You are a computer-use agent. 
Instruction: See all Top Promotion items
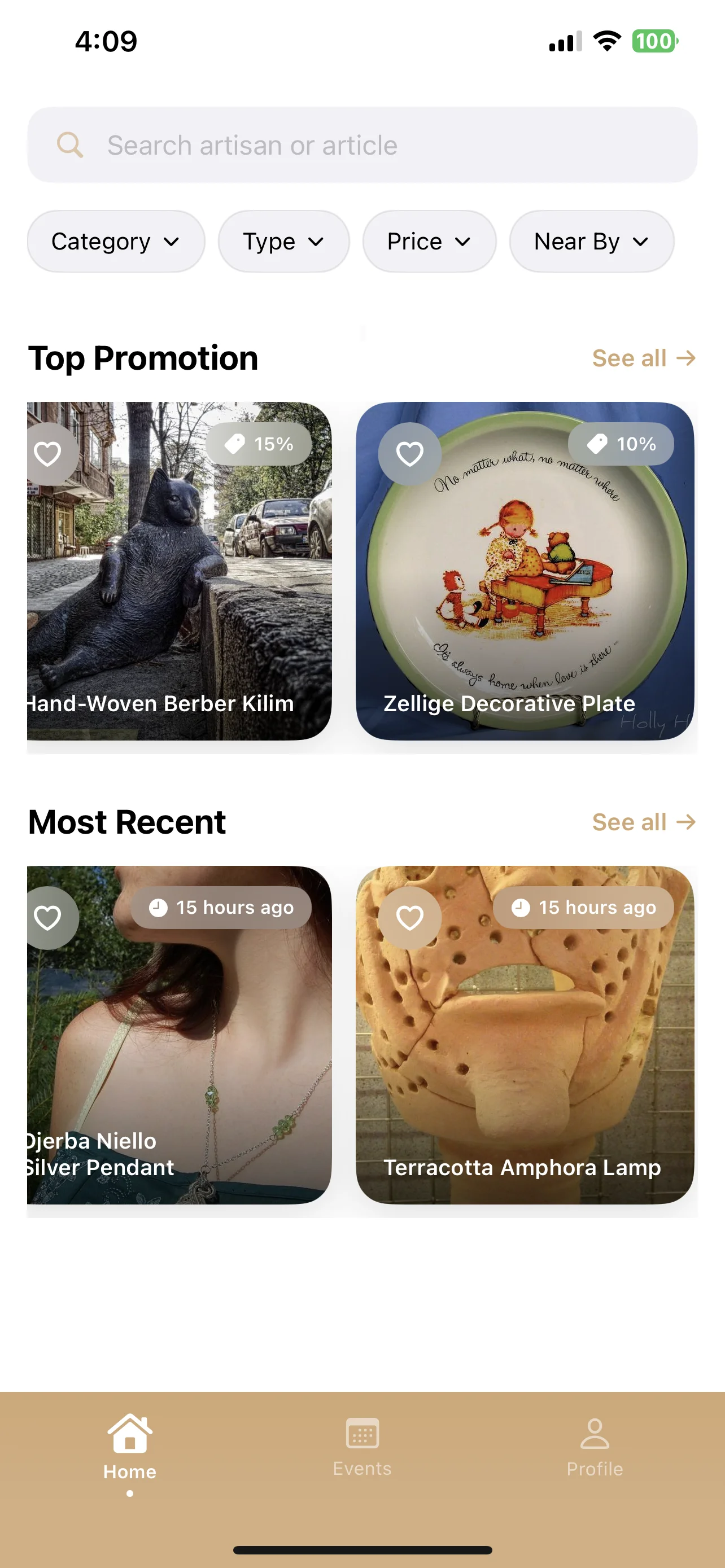point(643,358)
